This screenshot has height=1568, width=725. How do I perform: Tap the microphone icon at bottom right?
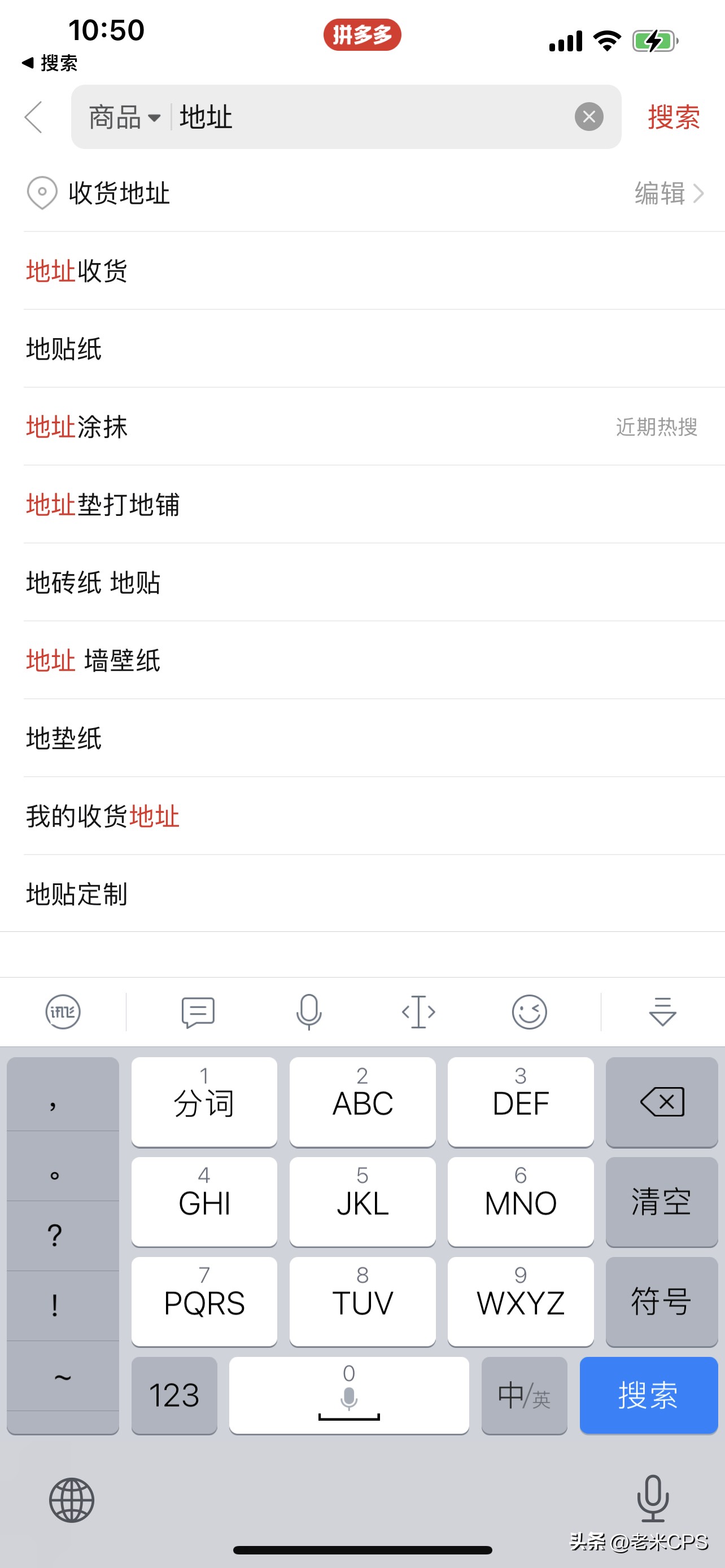click(653, 1497)
